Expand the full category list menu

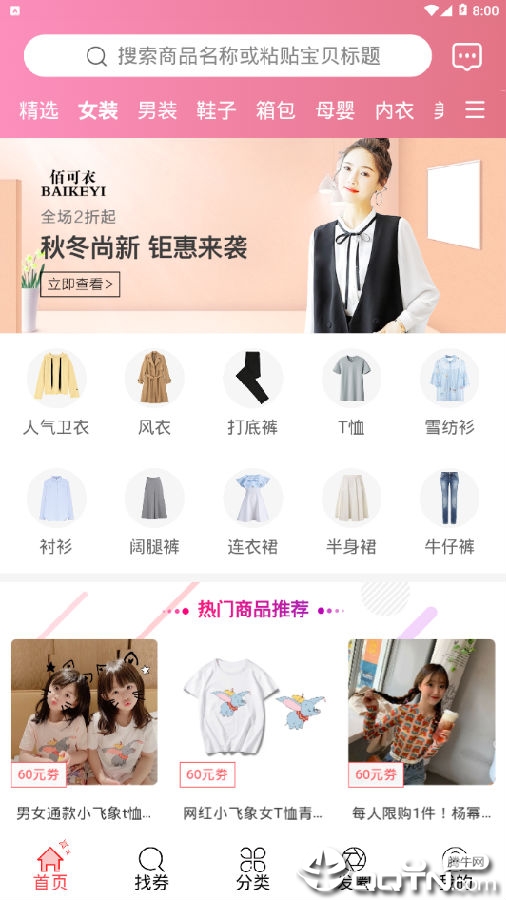click(x=474, y=110)
